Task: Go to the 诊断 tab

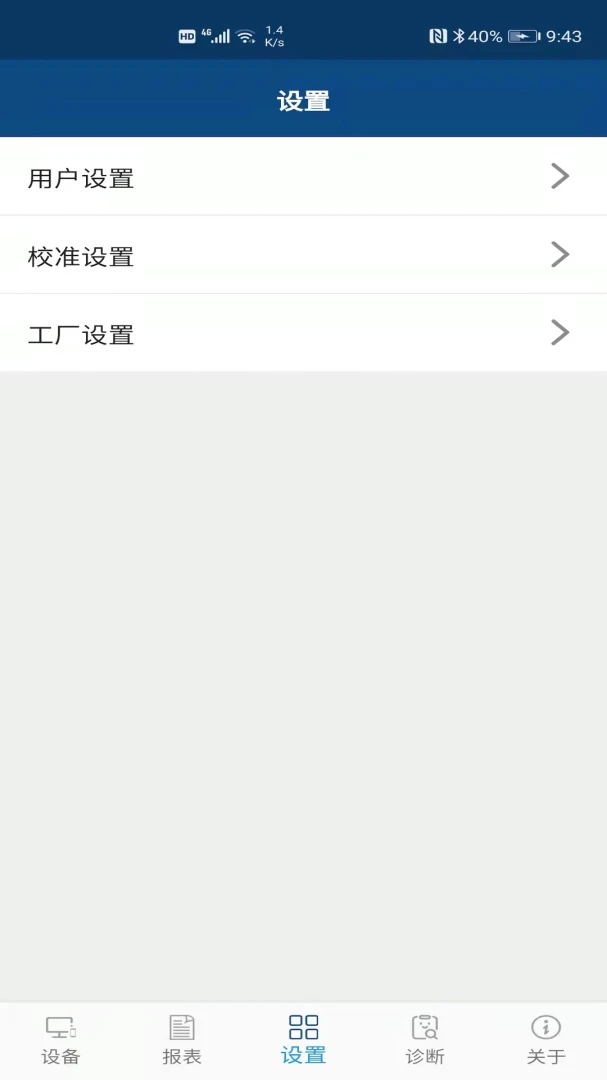Action: (x=424, y=1040)
